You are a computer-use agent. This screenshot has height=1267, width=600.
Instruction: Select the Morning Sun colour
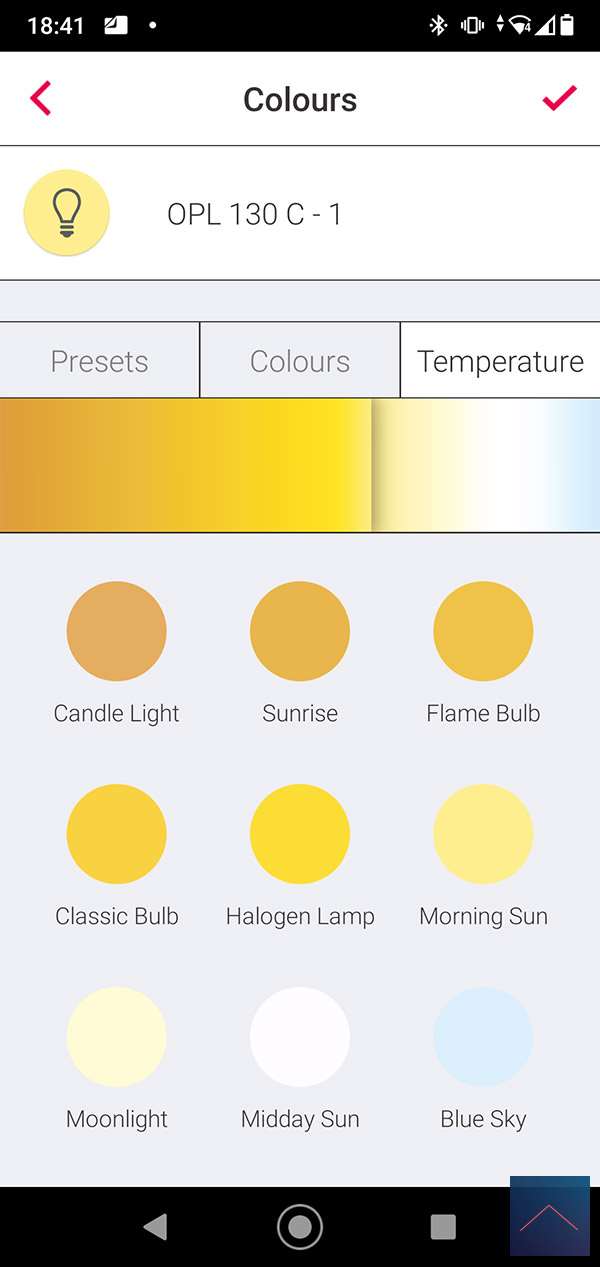(x=483, y=834)
